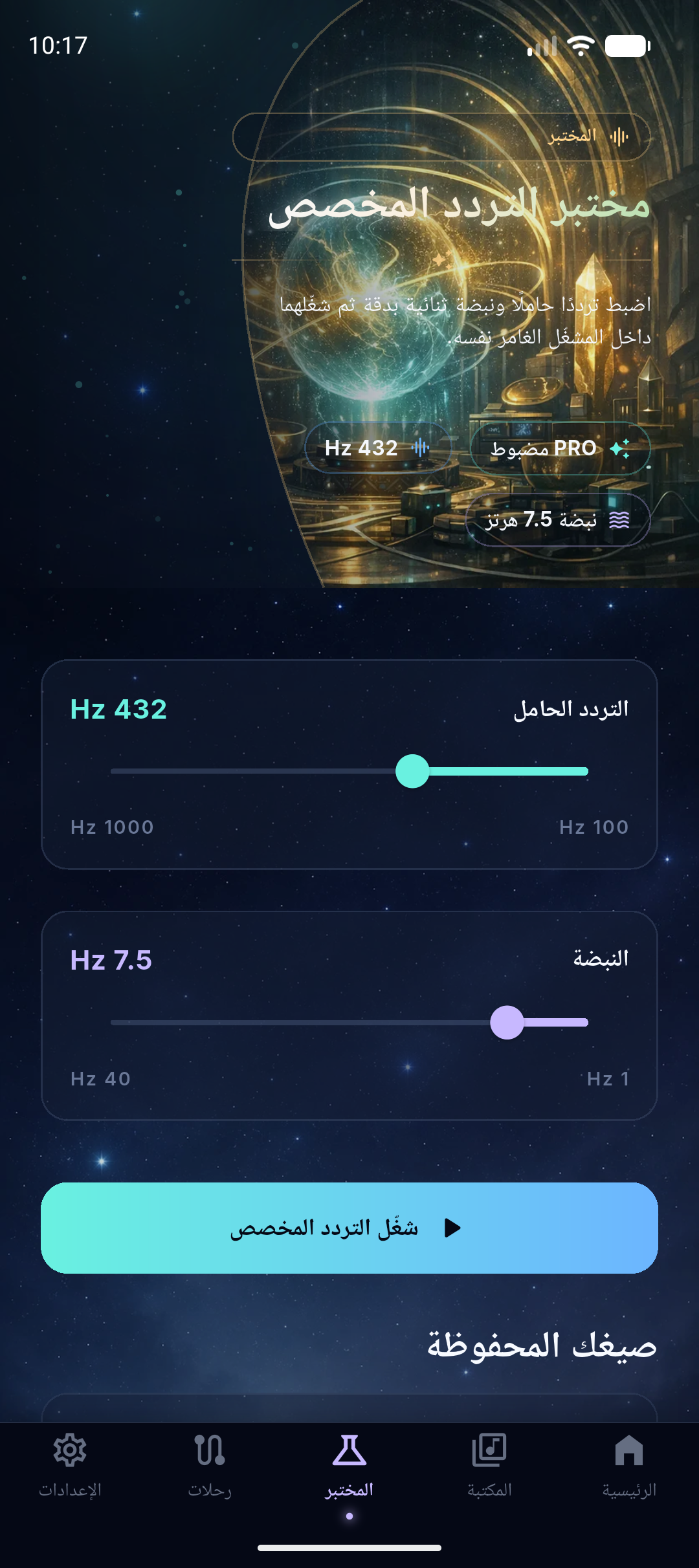
Task: Open the library icon in the tab bar
Action: click(489, 1448)
